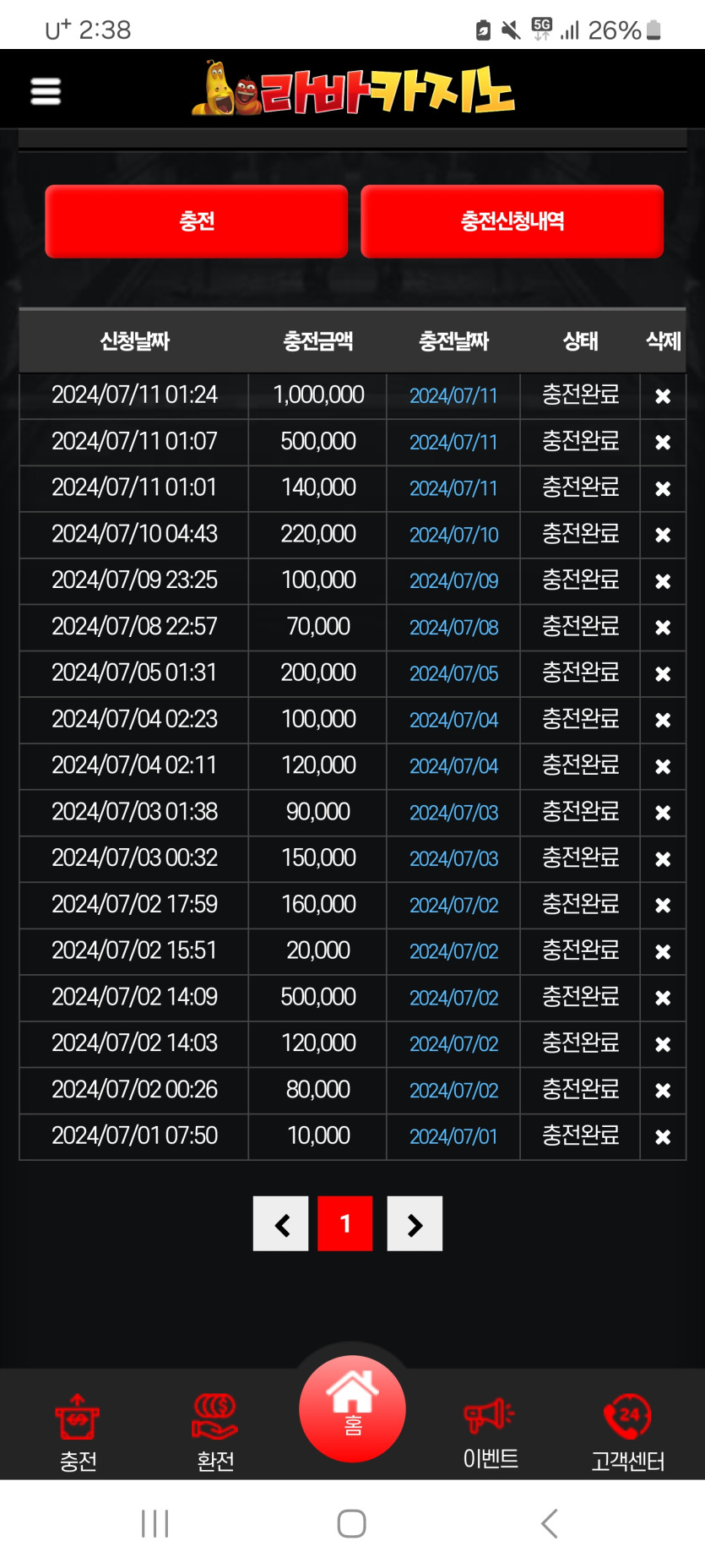Screen dimensions: 705x1568
Task: Delete the 2024/07/11 01:24 record
Action: click(663, 396)
